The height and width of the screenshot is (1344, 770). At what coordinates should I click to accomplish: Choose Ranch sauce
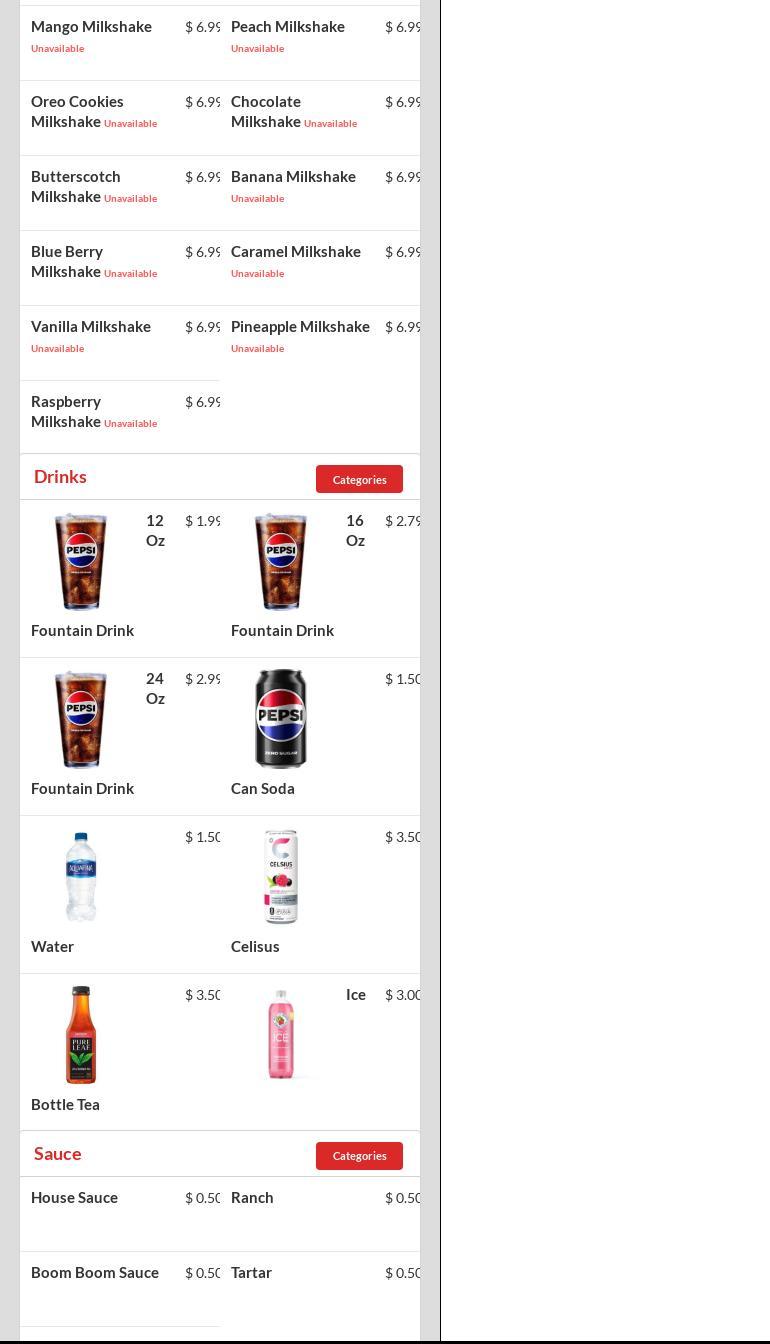tap(252, 1198)
